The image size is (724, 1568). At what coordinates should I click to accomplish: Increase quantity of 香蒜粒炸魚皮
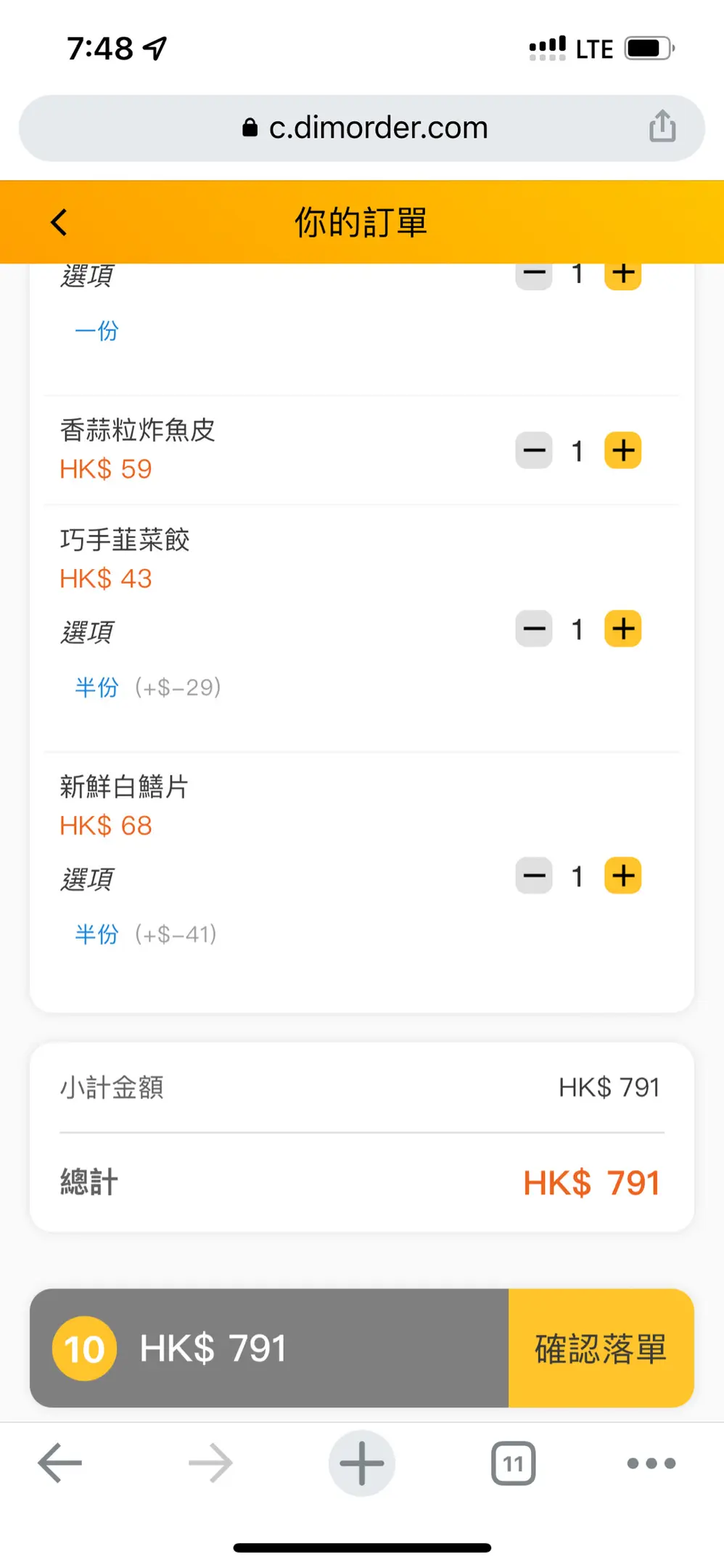[x=623, y=451]
